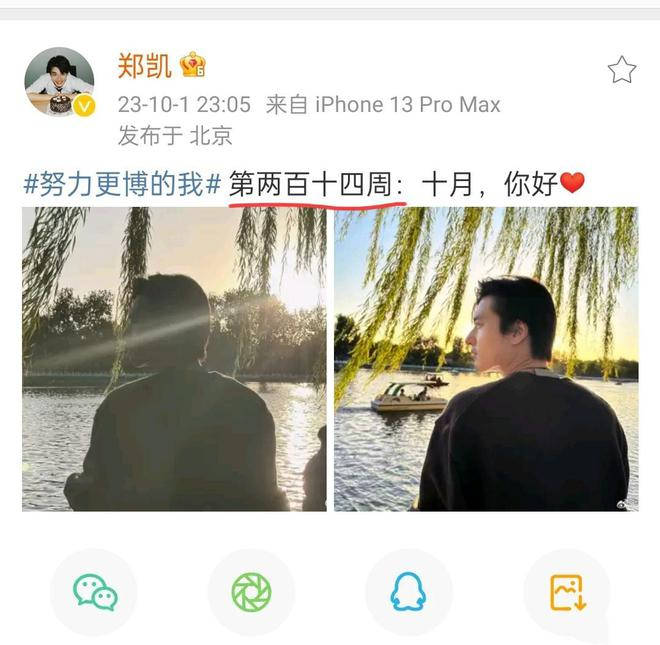Share the post to WeChat

pos(96,593)
